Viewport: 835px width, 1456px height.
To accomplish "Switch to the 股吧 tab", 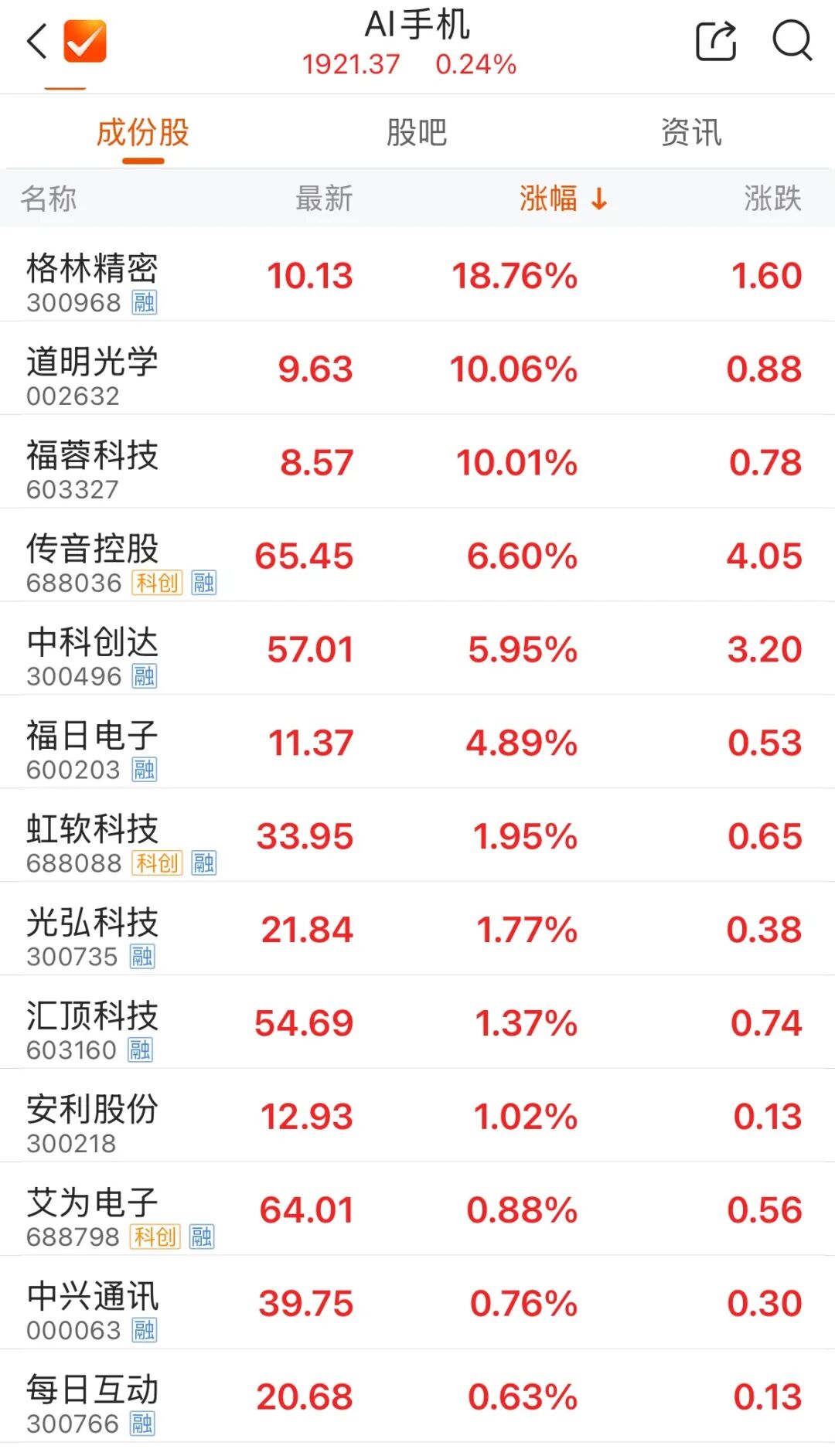I will click(417, 132).
